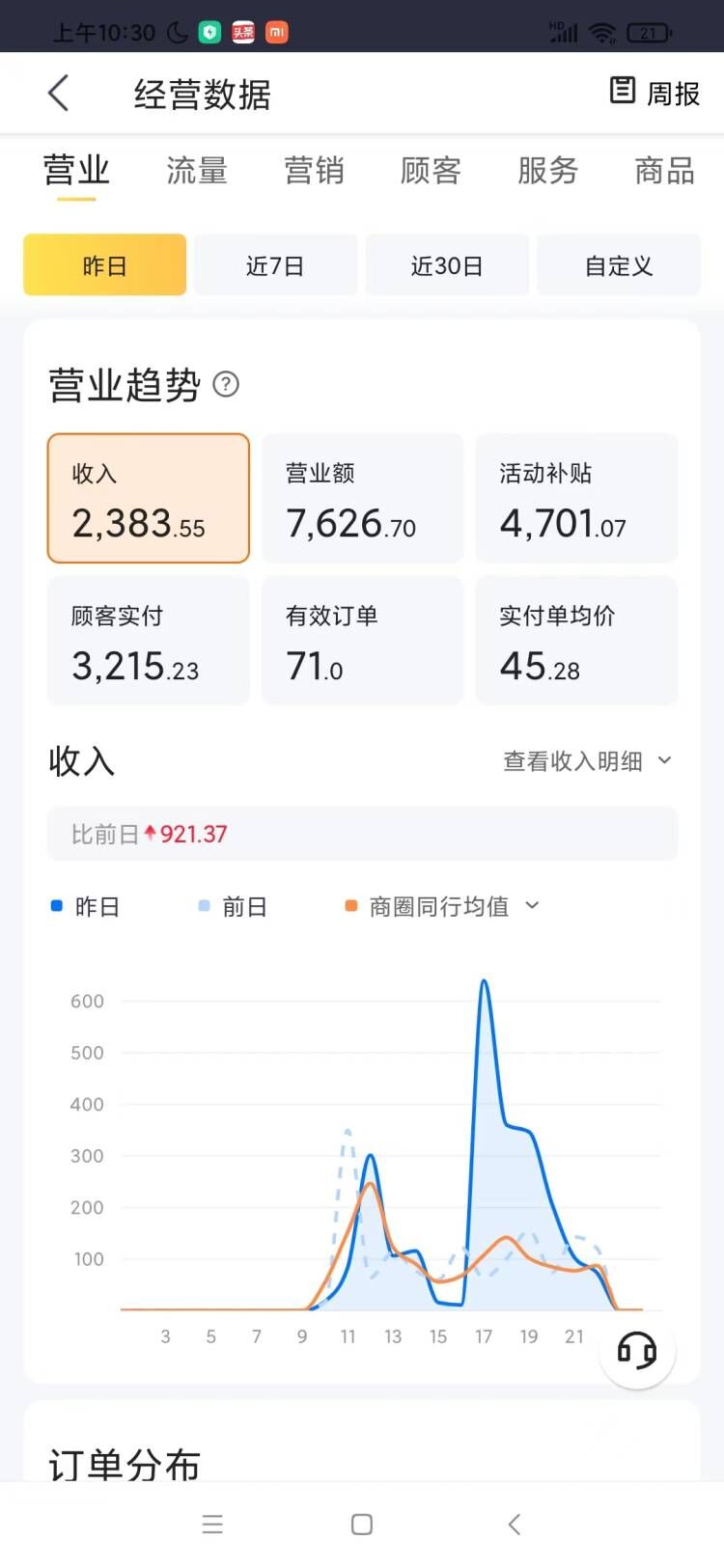724x1568 pixels.
Task: Open the customer service headset icon
Action: pyautogui.click(x=637, y=1352)
